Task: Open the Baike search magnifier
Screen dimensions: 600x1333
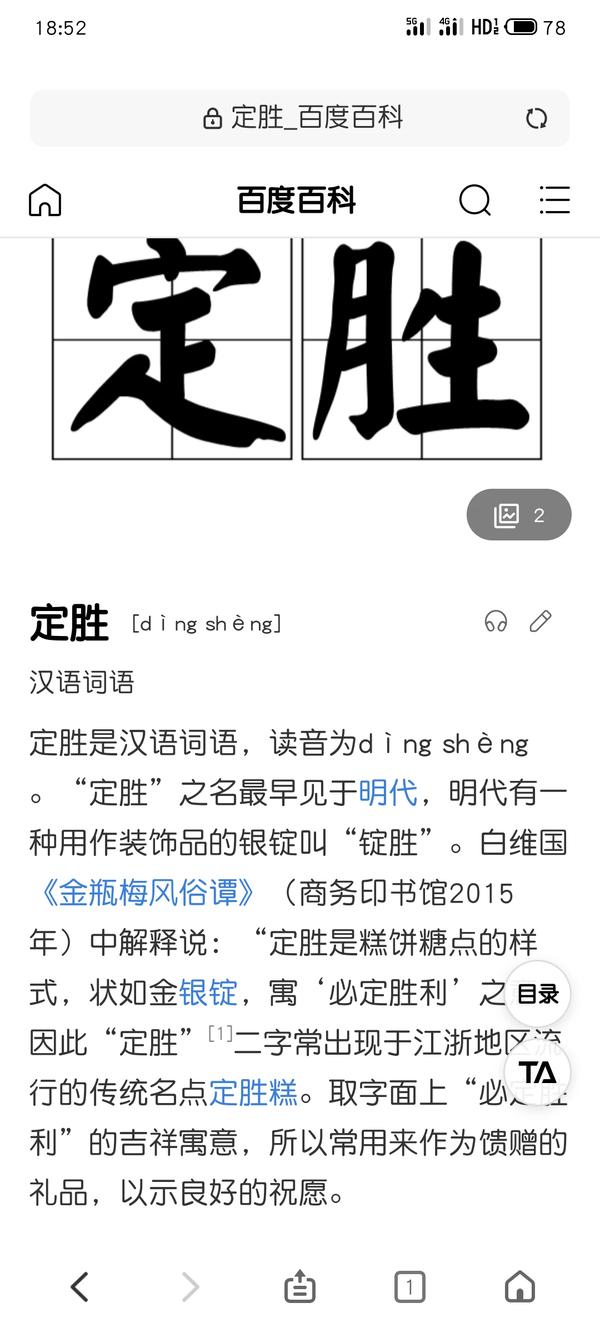Action: pos(475,201)
